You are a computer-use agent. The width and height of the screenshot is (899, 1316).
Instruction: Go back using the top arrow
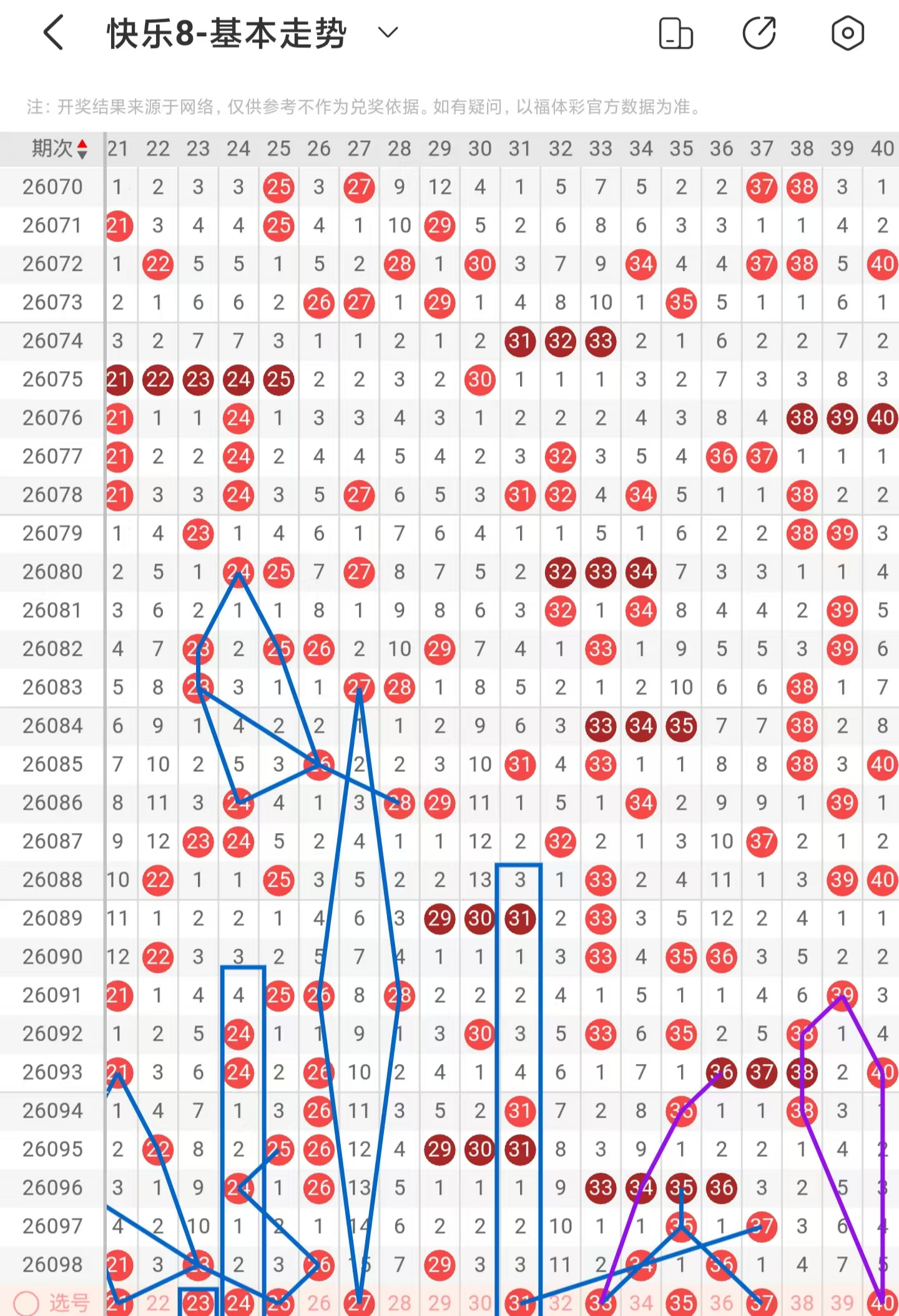pos(55,32)
